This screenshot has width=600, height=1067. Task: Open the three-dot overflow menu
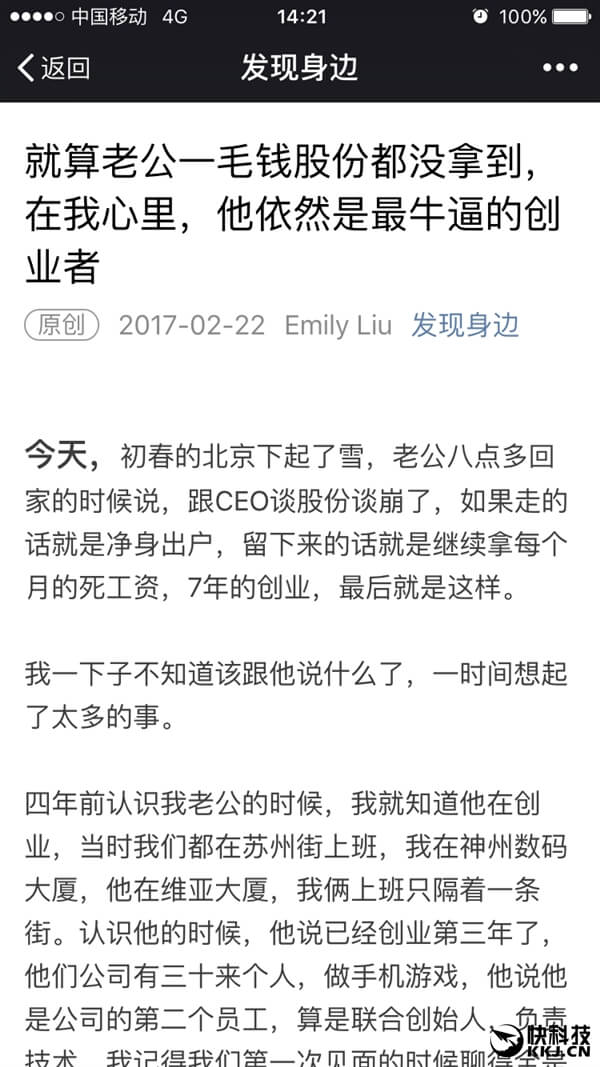[x=560, y=68]
